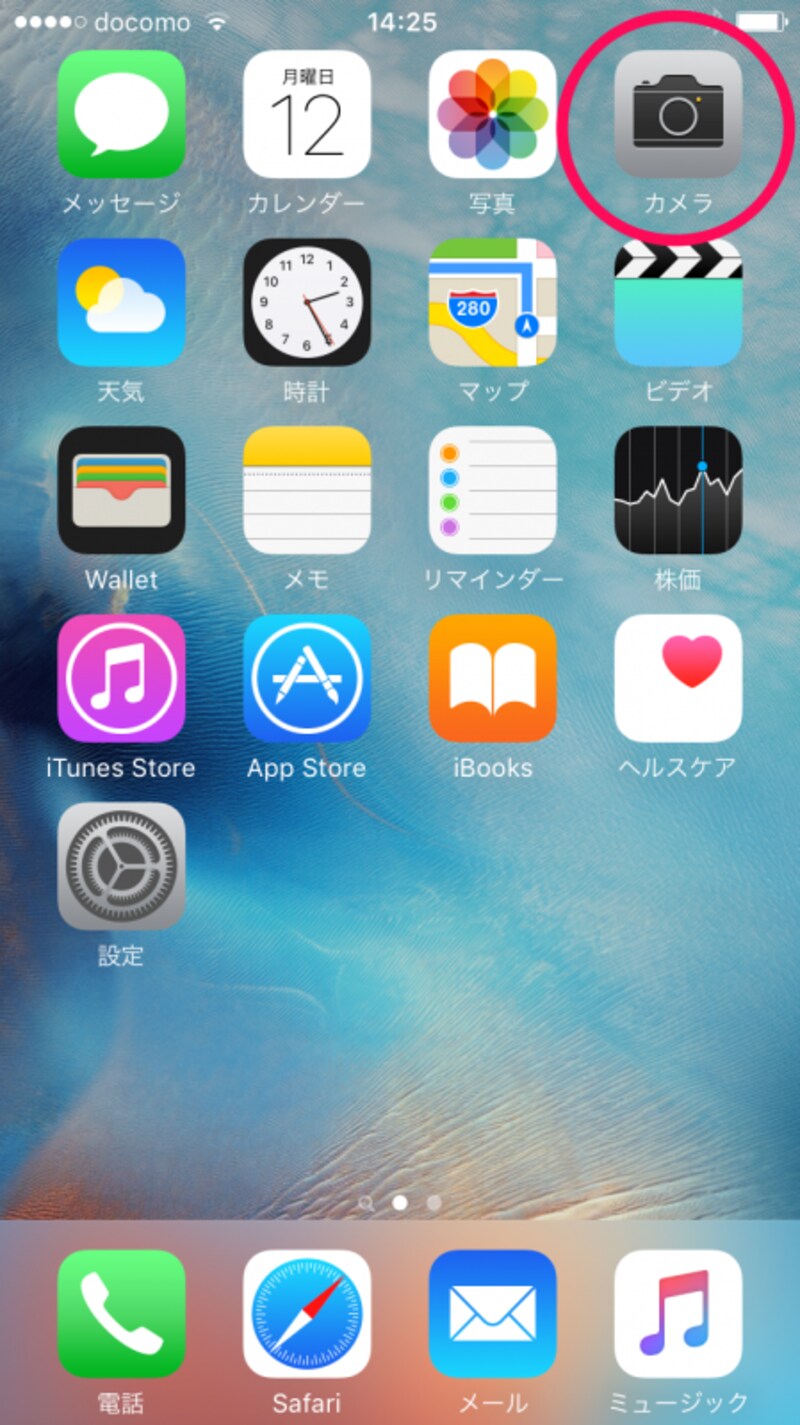Check 株価 (Stocks) prices

[678, 490]
